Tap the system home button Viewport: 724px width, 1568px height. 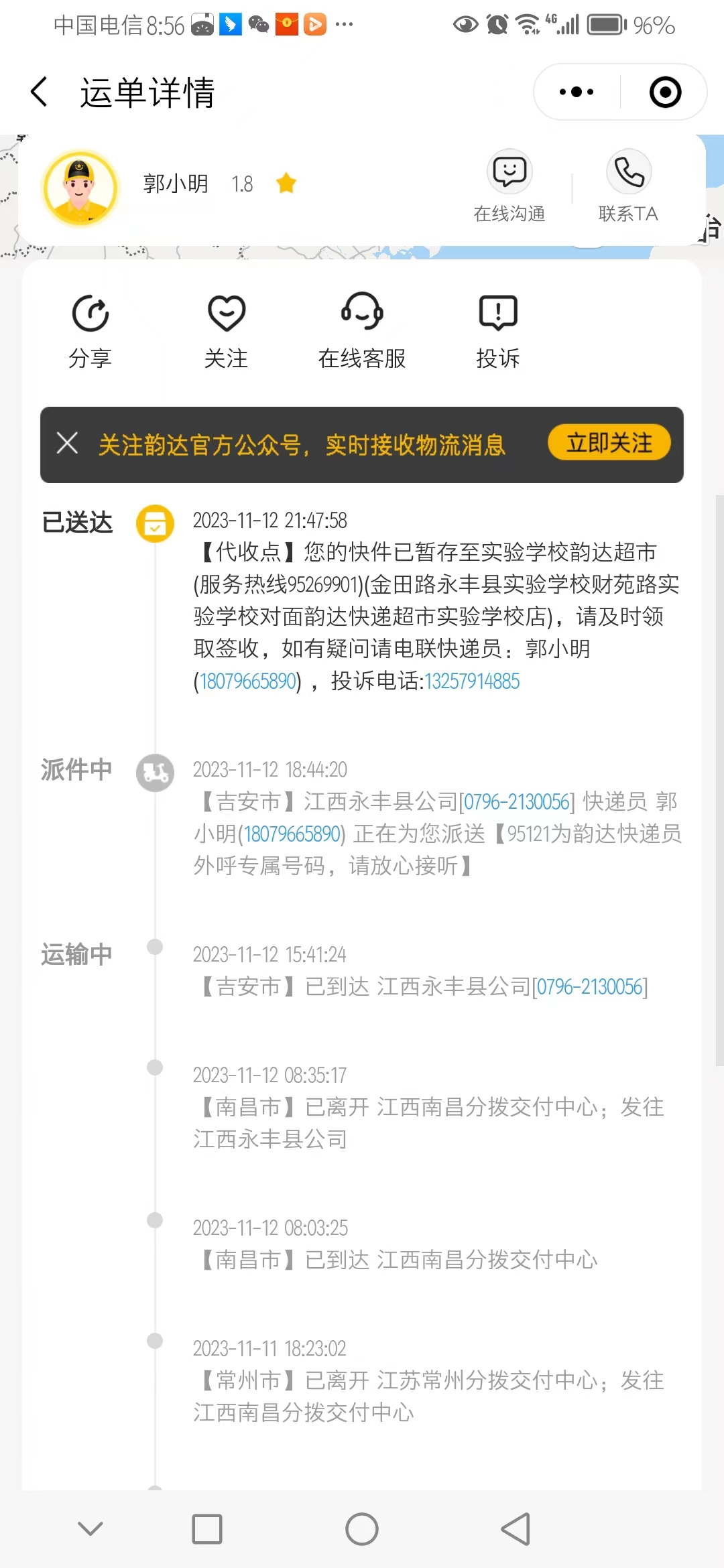click(362, 1529)
